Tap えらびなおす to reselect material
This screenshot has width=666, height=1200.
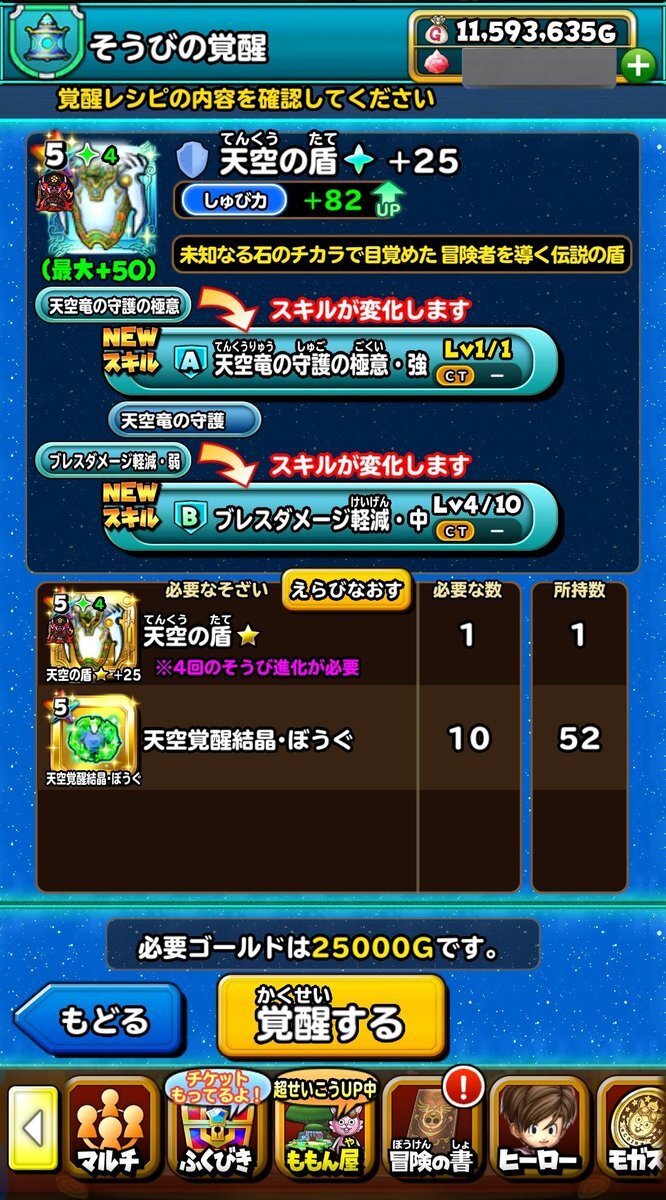[347, 589]
